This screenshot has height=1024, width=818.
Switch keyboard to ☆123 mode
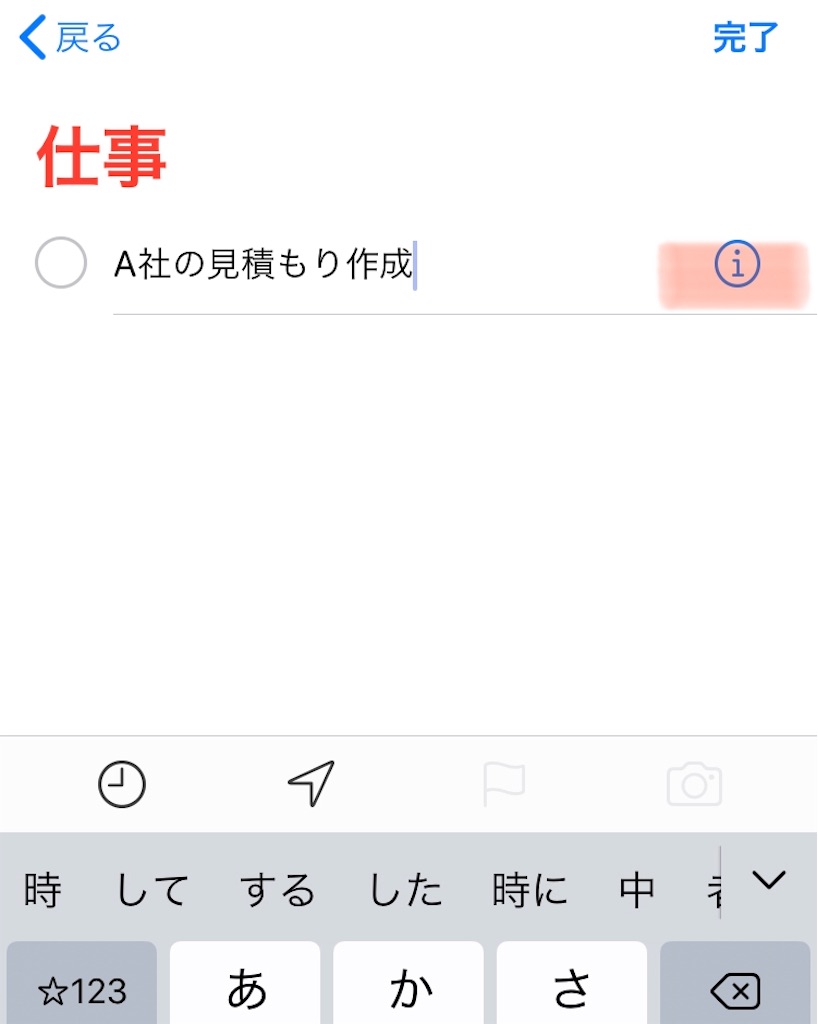[82, 988]
